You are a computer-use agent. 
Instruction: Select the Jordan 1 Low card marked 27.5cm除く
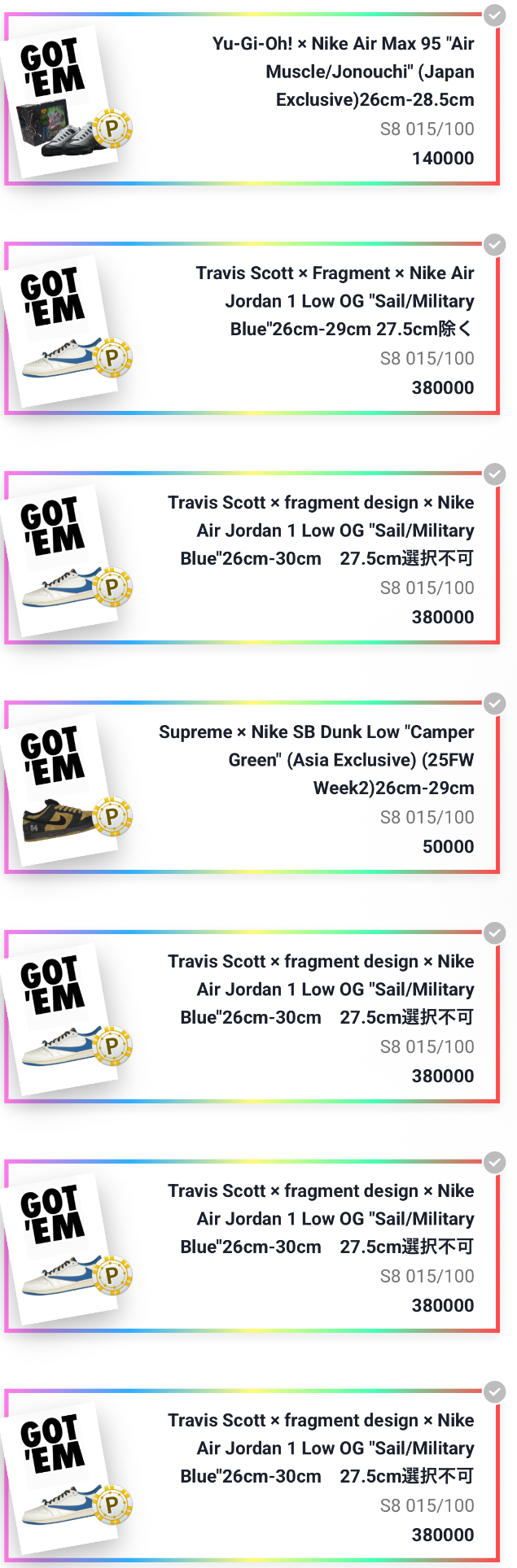[x=252, y=329]
